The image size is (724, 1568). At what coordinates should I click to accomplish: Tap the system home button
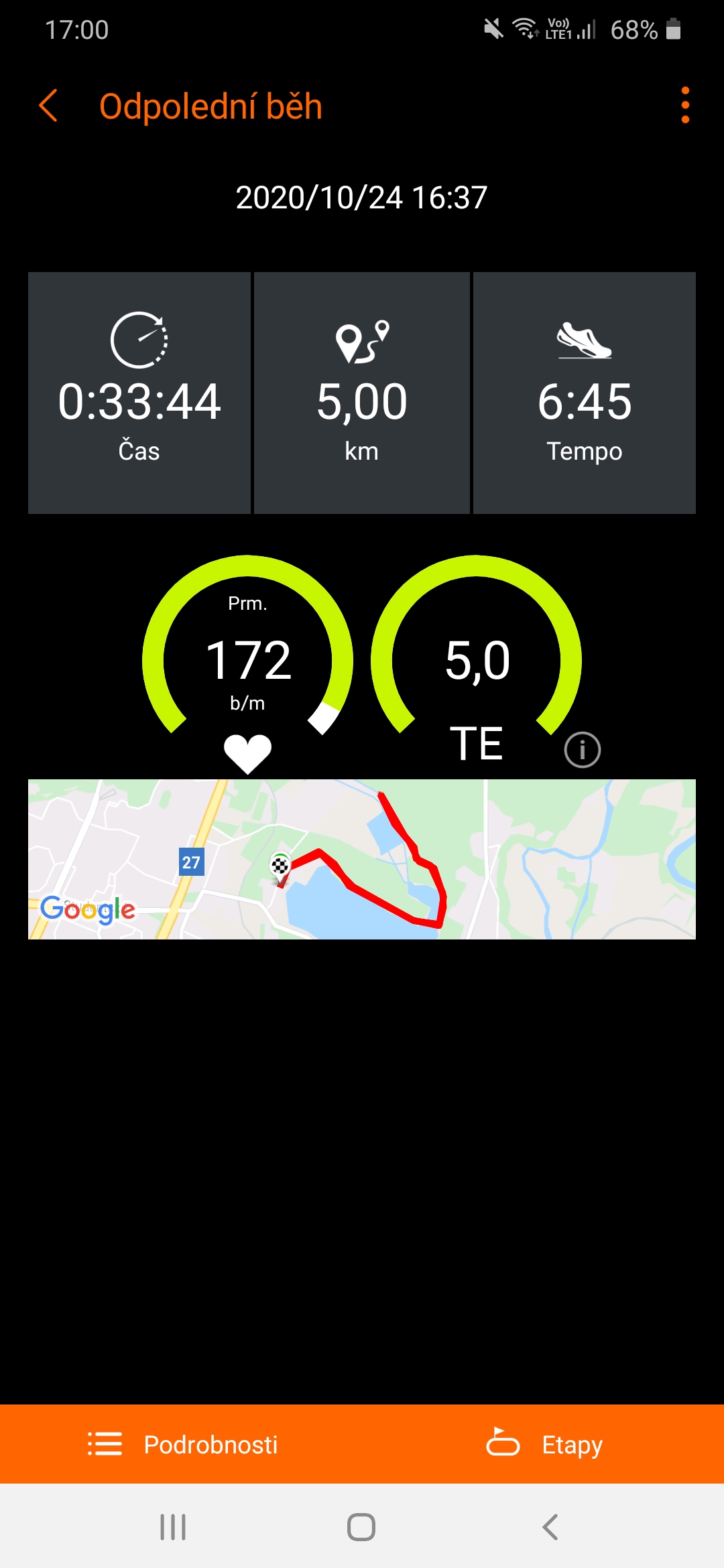point(361,1527)
